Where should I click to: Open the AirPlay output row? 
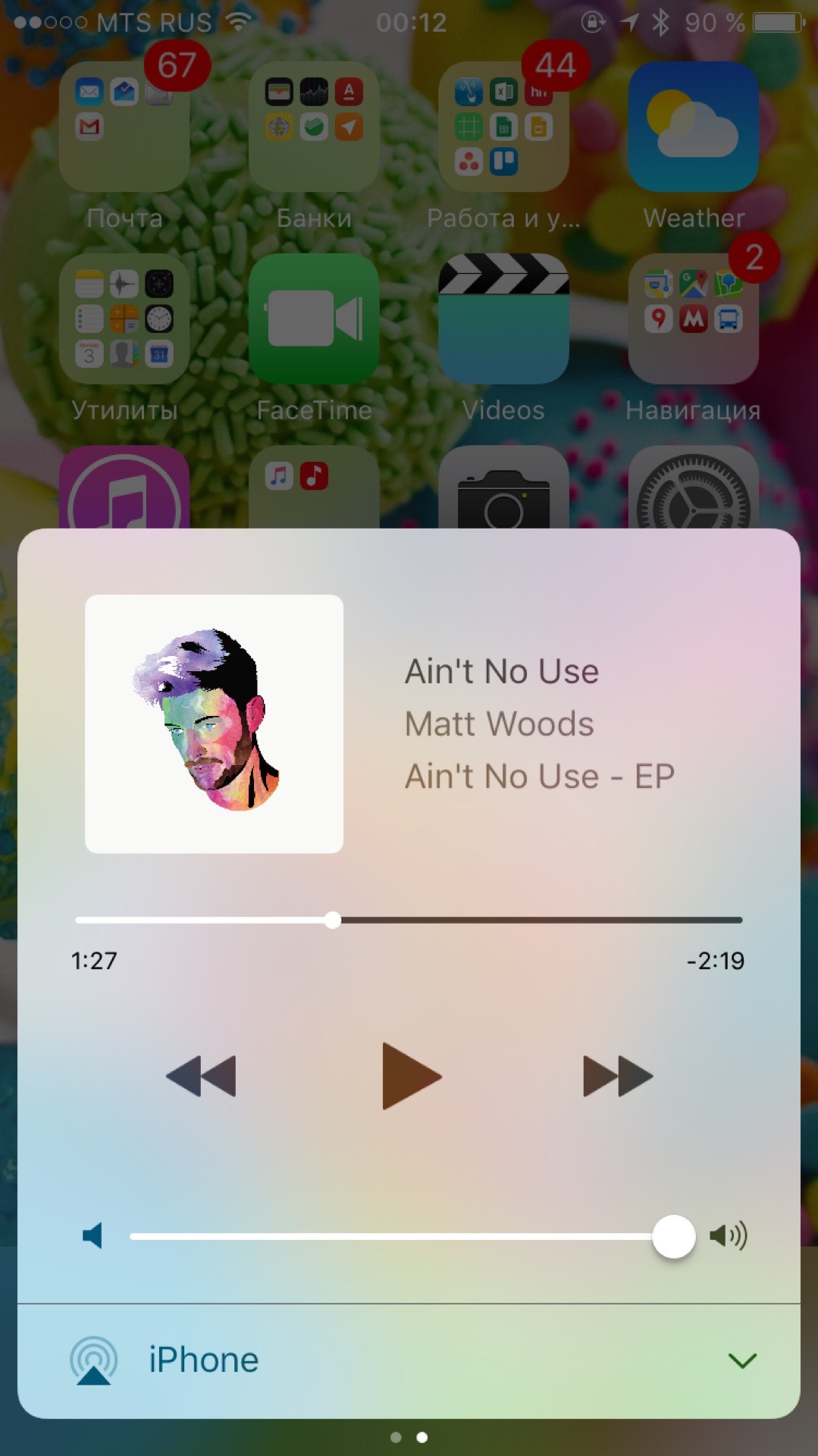pyautogui.click(x=203, y=1360)
